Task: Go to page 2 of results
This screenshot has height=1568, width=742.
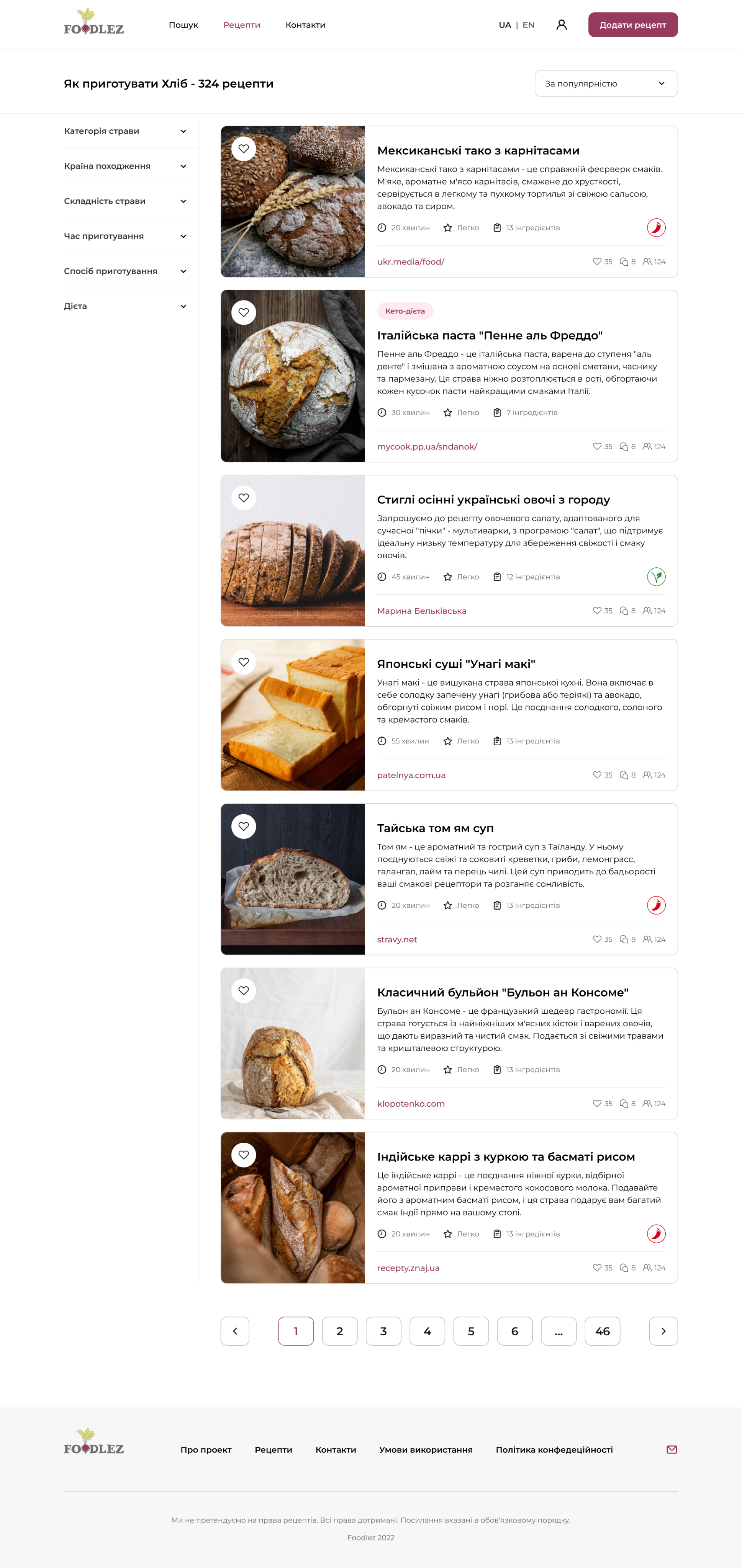Action: click(x=339, y=1331)
